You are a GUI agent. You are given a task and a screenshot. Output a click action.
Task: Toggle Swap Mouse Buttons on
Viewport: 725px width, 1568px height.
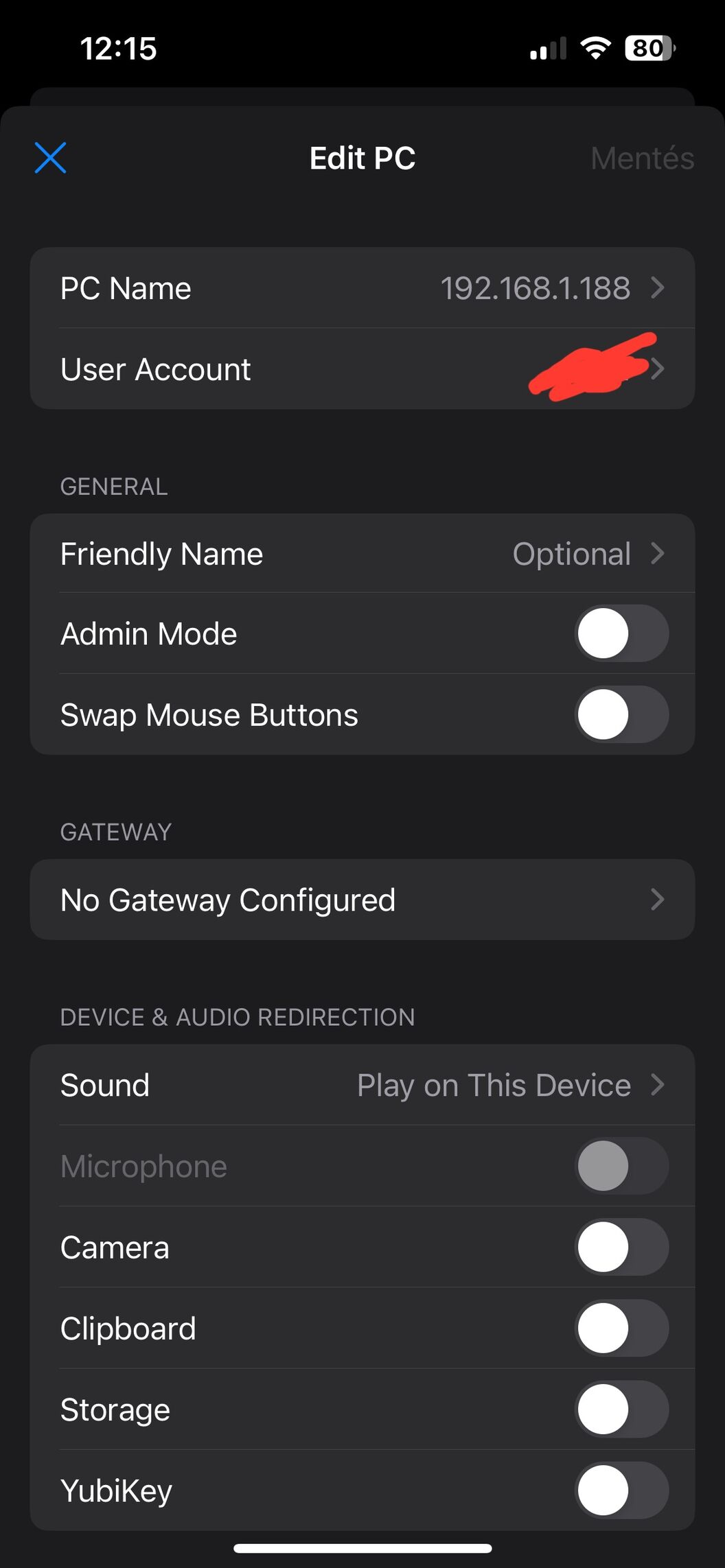tap(621, 715)
